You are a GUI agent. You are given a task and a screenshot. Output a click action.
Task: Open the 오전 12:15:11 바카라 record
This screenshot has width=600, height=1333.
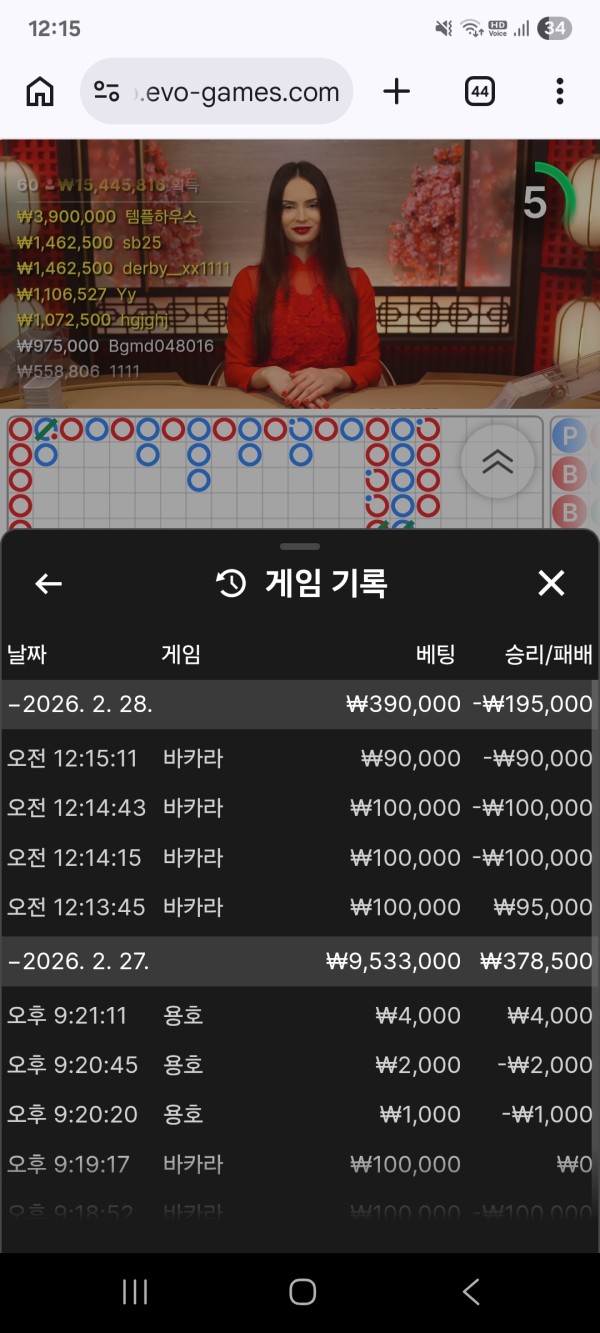(x=300, y=758)
